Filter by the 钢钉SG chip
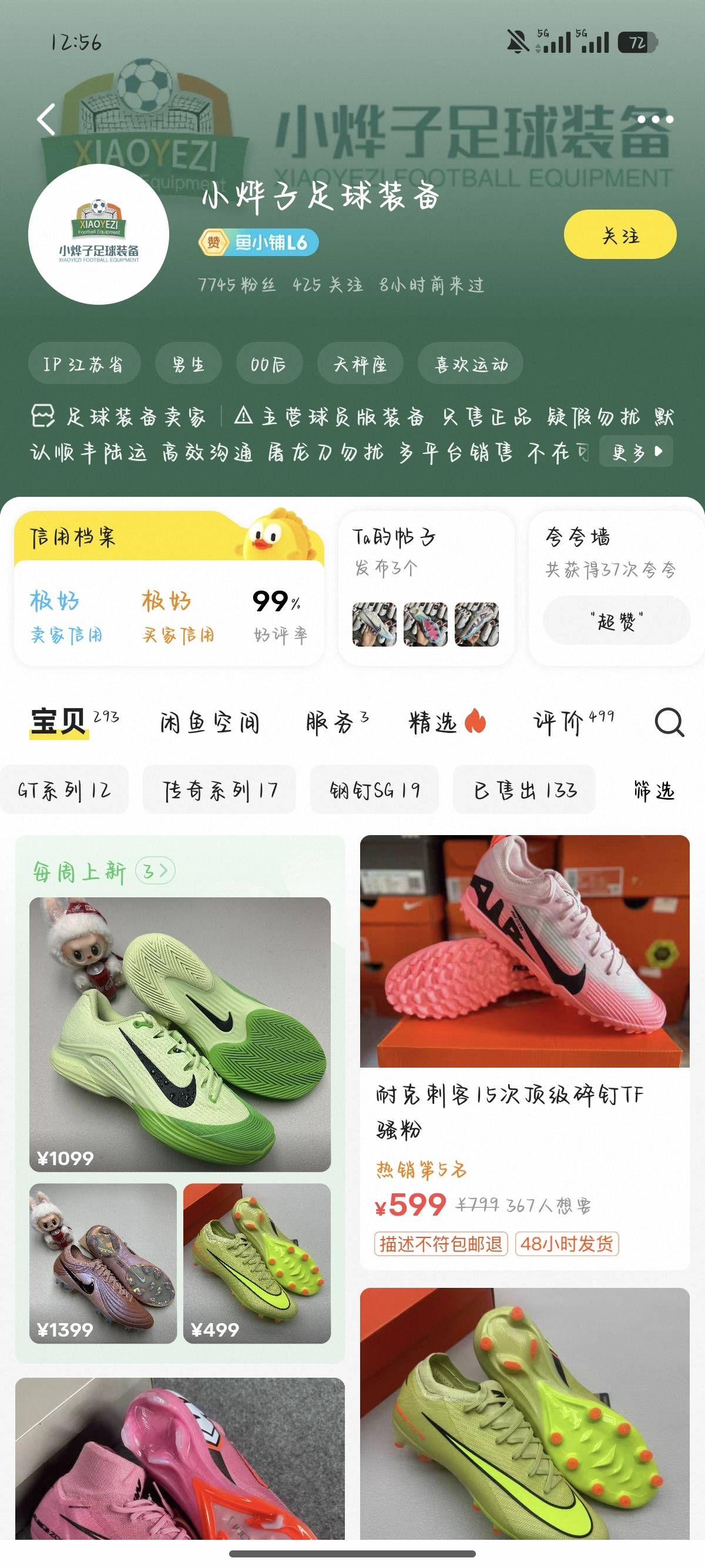The height and width of the screenshot is (1568, 705). pyautogui.click(x=374, y=790)
